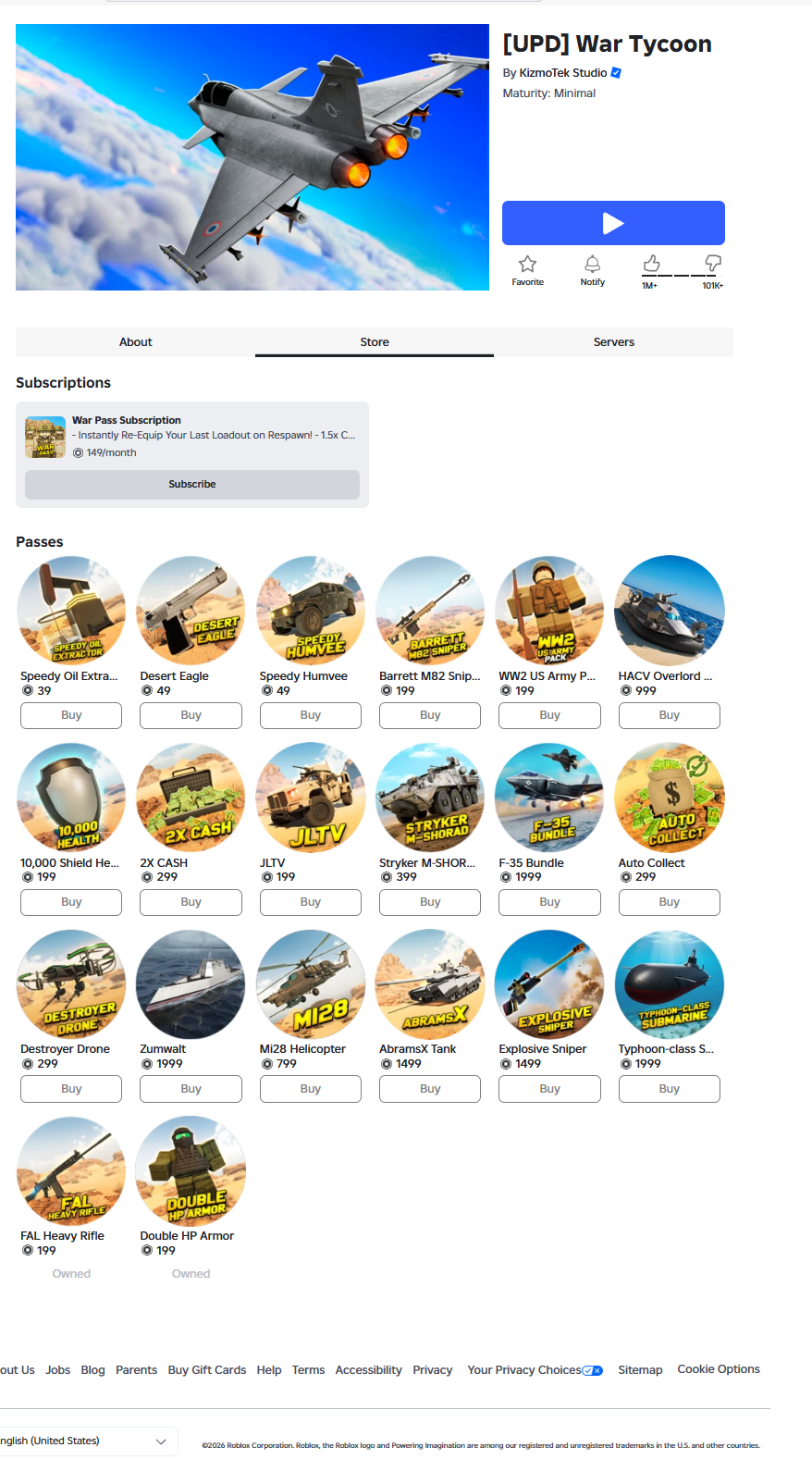This screenshot has height=1472, width=812.
Task: Open the KizmoTek Studio creator link
Action: click(563, 72)
